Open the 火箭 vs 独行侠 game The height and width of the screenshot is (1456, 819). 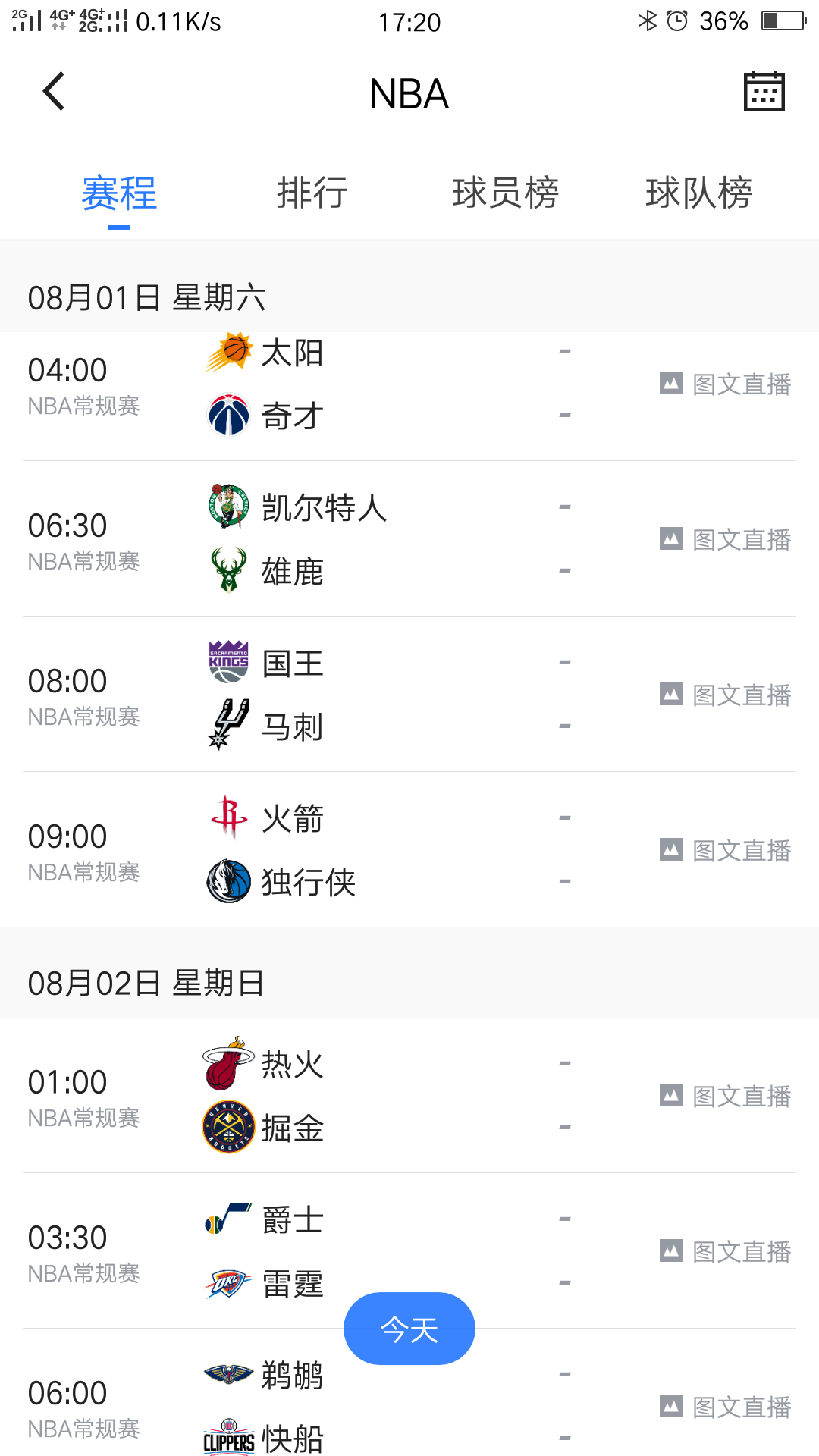point(409,850)
